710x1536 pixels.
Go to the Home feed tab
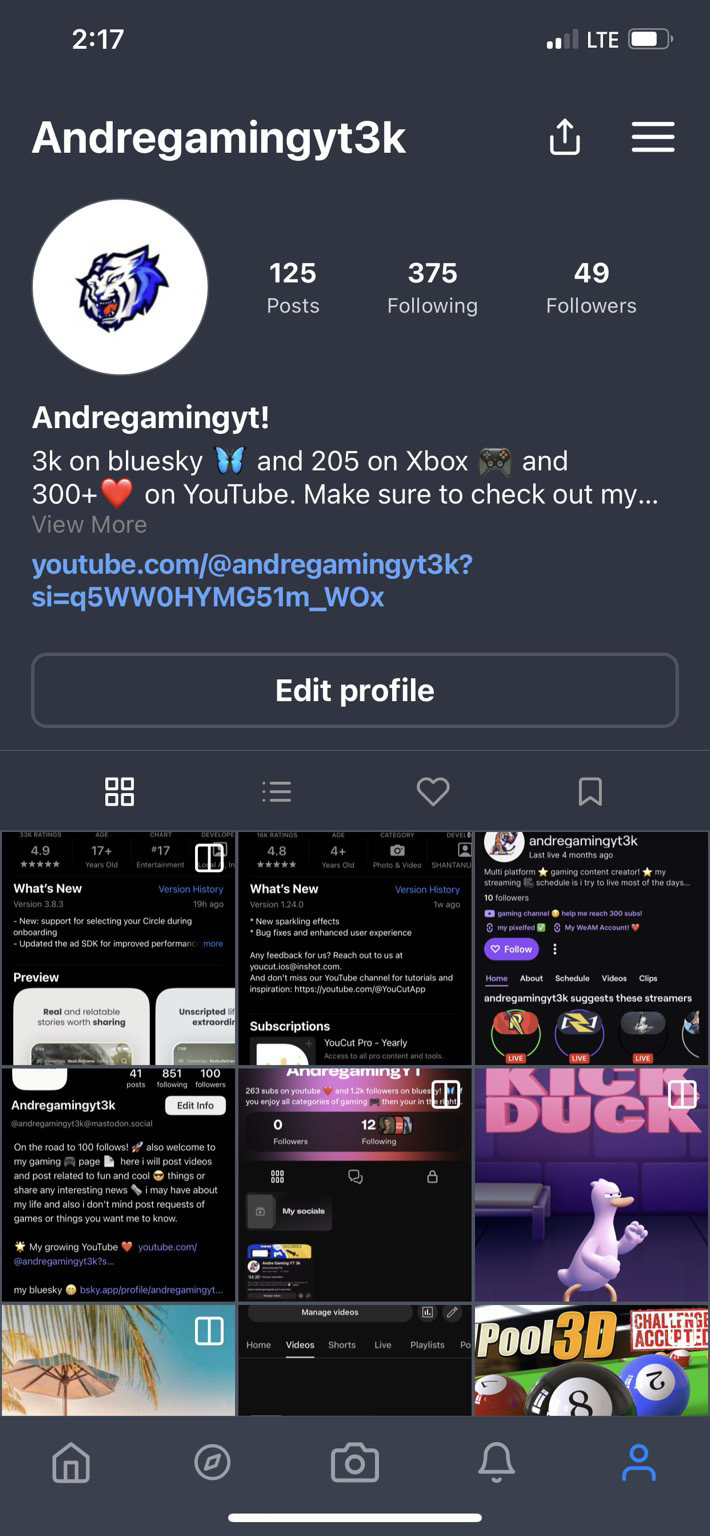71,1463
